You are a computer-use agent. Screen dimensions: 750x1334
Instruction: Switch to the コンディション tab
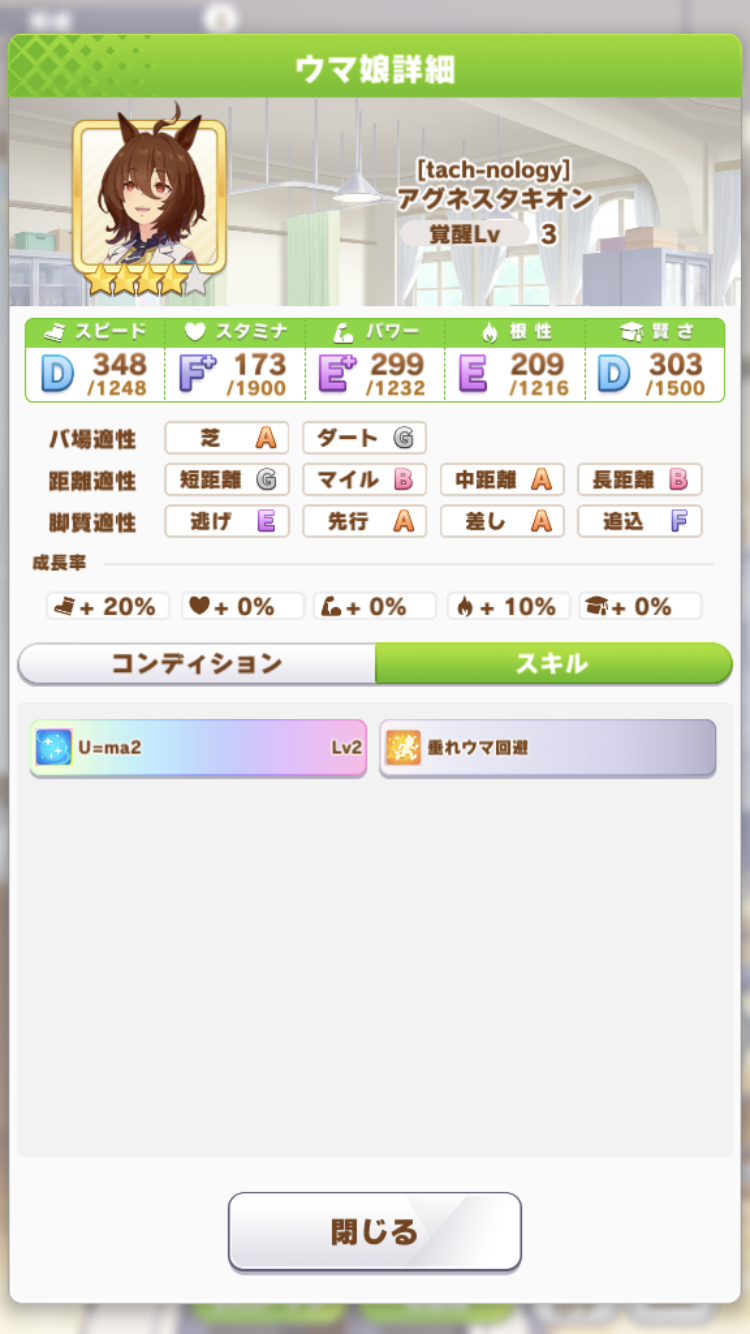pos(197,663)
